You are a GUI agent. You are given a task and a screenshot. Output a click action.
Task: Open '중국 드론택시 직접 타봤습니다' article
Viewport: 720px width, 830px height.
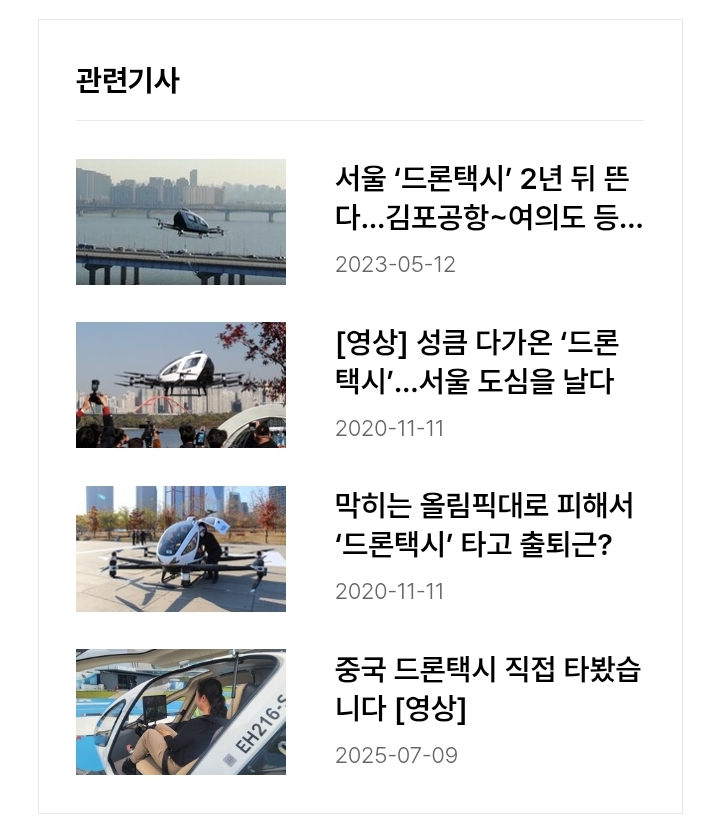(487, 689)
